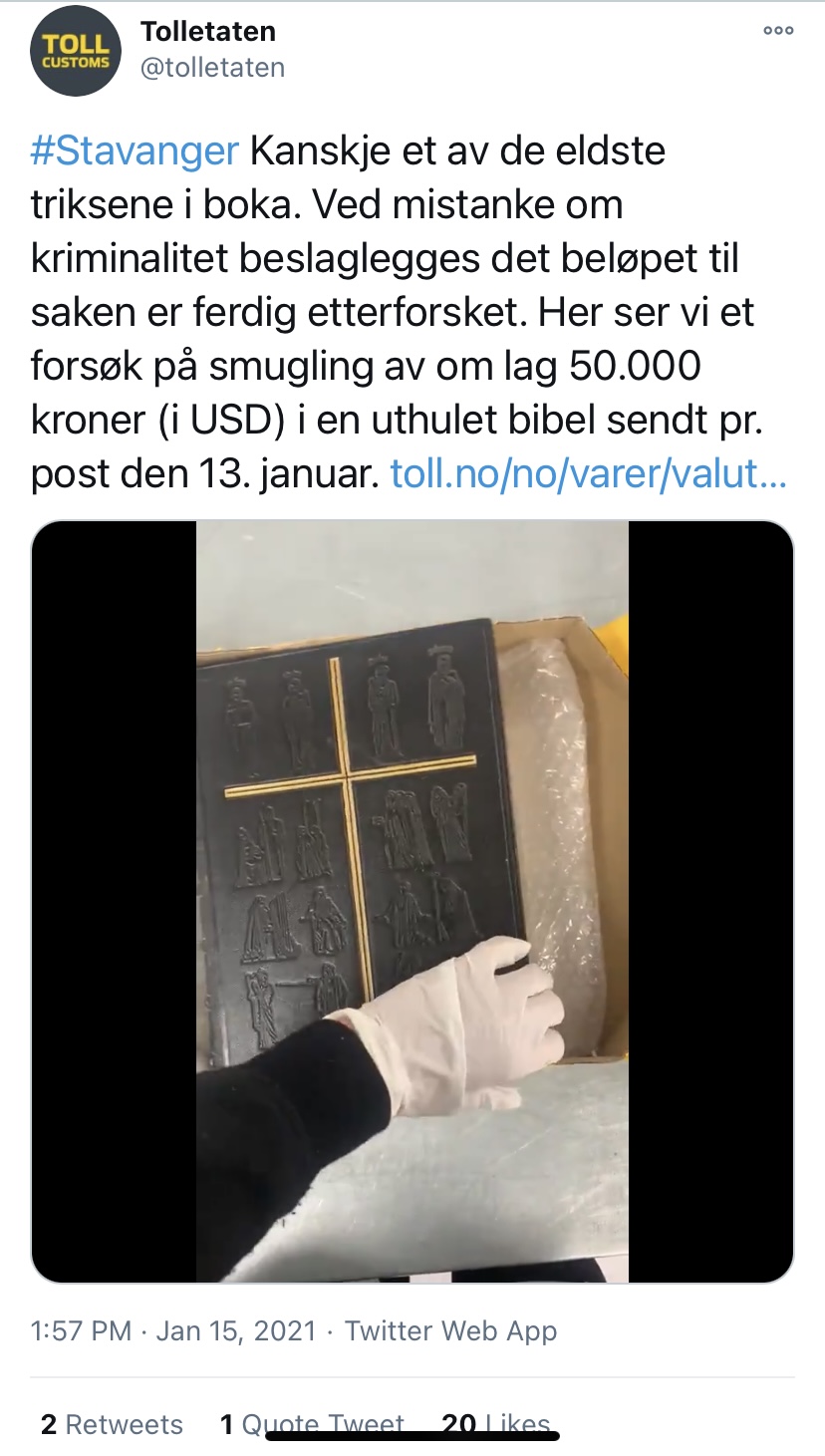The height and width of the screenshot is (1456, 825).
Task: Open the toll.no link in the tweet
Action: tap(588, 474)
